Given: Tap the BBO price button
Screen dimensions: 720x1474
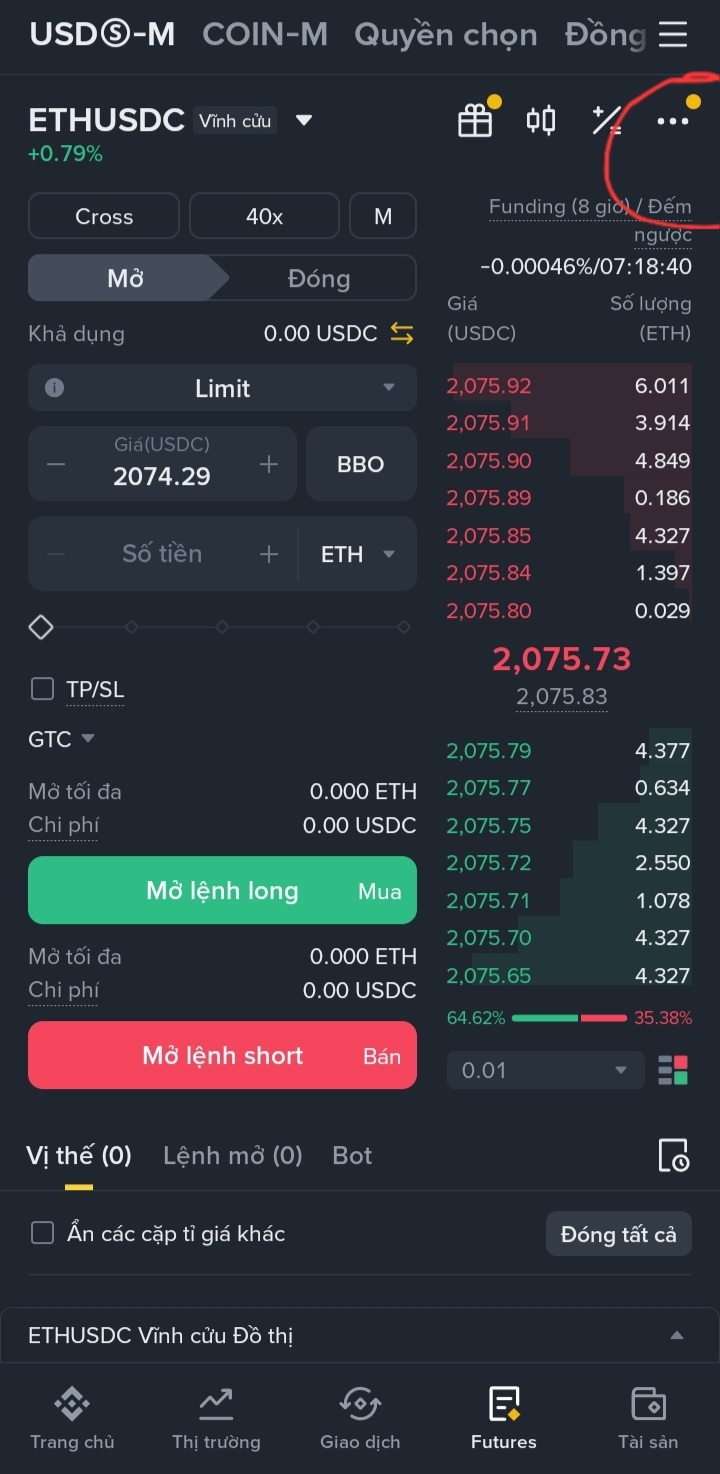Looking at the screenshot, I should [x=360, y=464].
